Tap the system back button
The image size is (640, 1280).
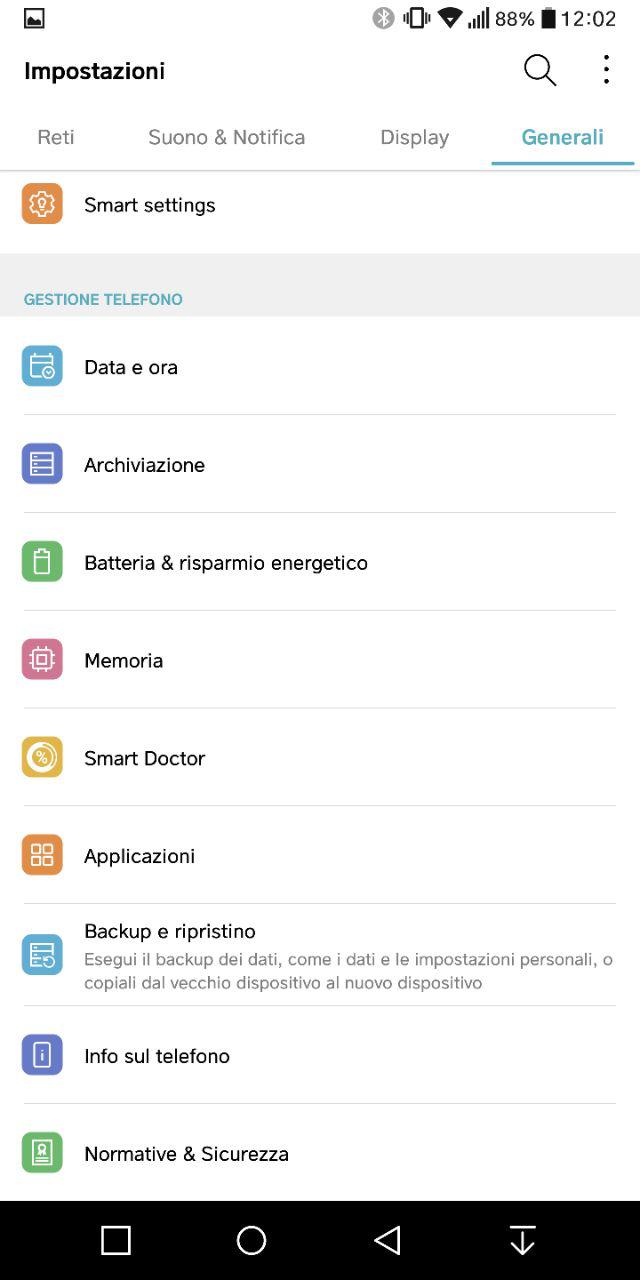coord(387,1240)
